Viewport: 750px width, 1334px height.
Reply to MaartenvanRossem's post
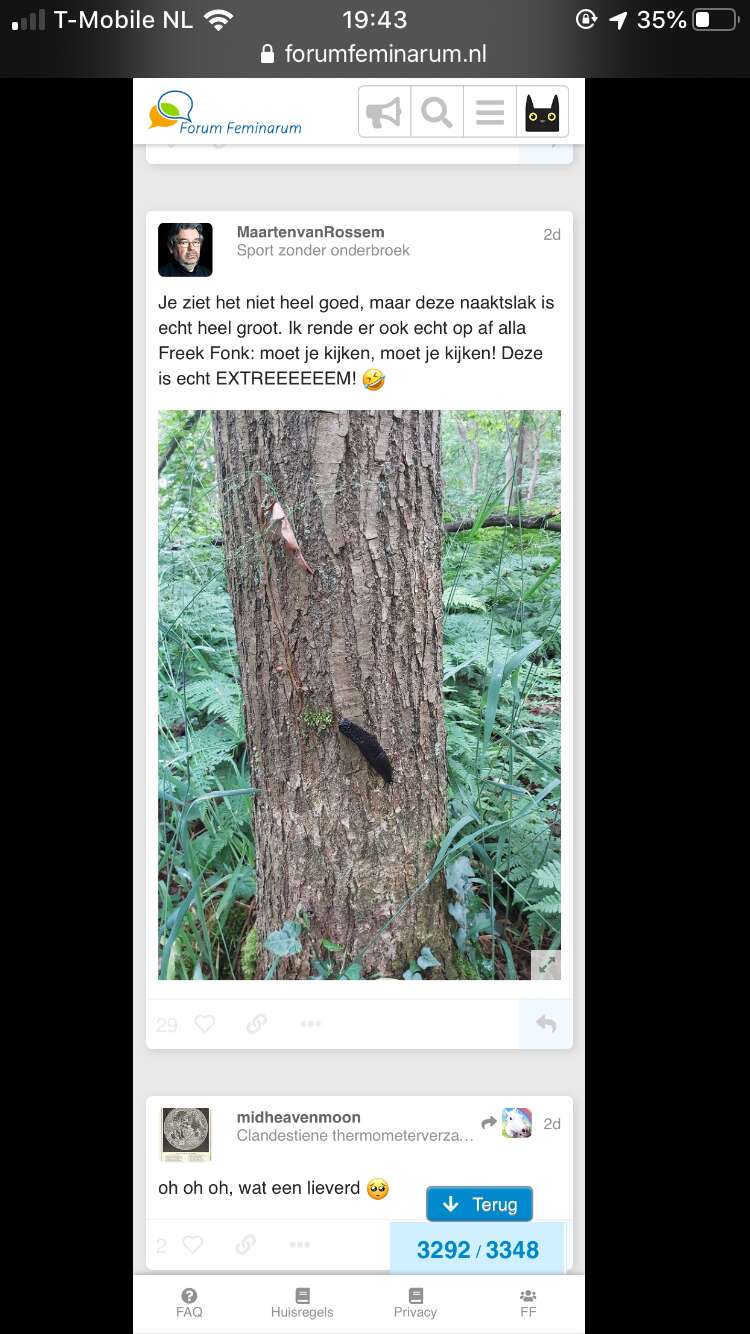coord(546,1024)
